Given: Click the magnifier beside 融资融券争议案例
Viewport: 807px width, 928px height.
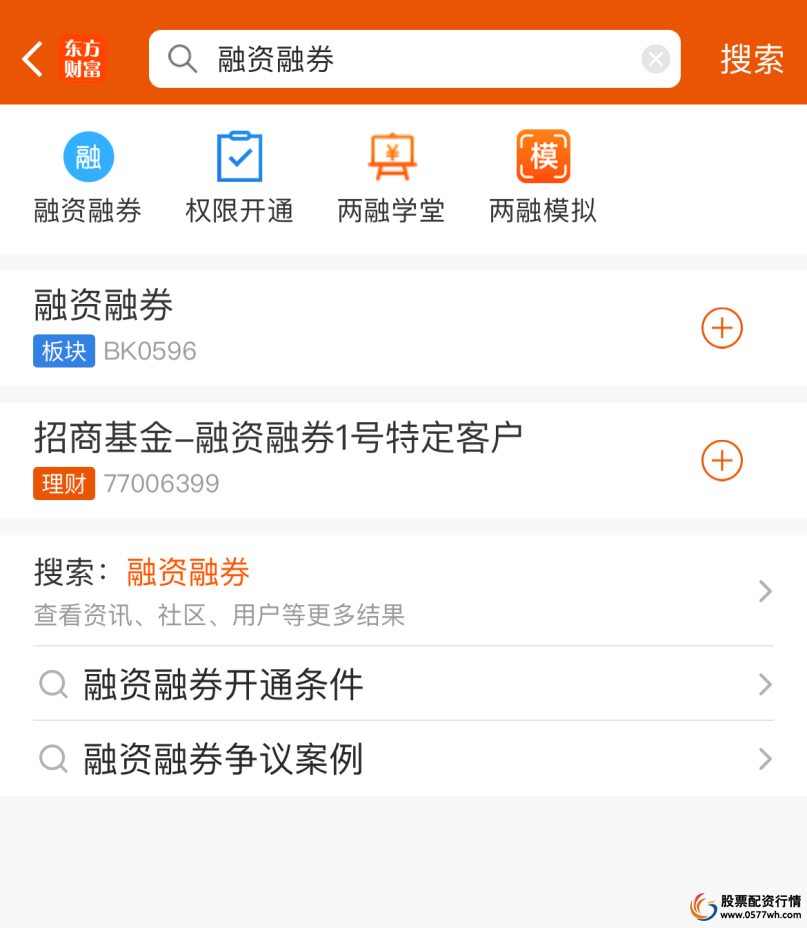Looking at the screenshot, I should pos(54,760).
